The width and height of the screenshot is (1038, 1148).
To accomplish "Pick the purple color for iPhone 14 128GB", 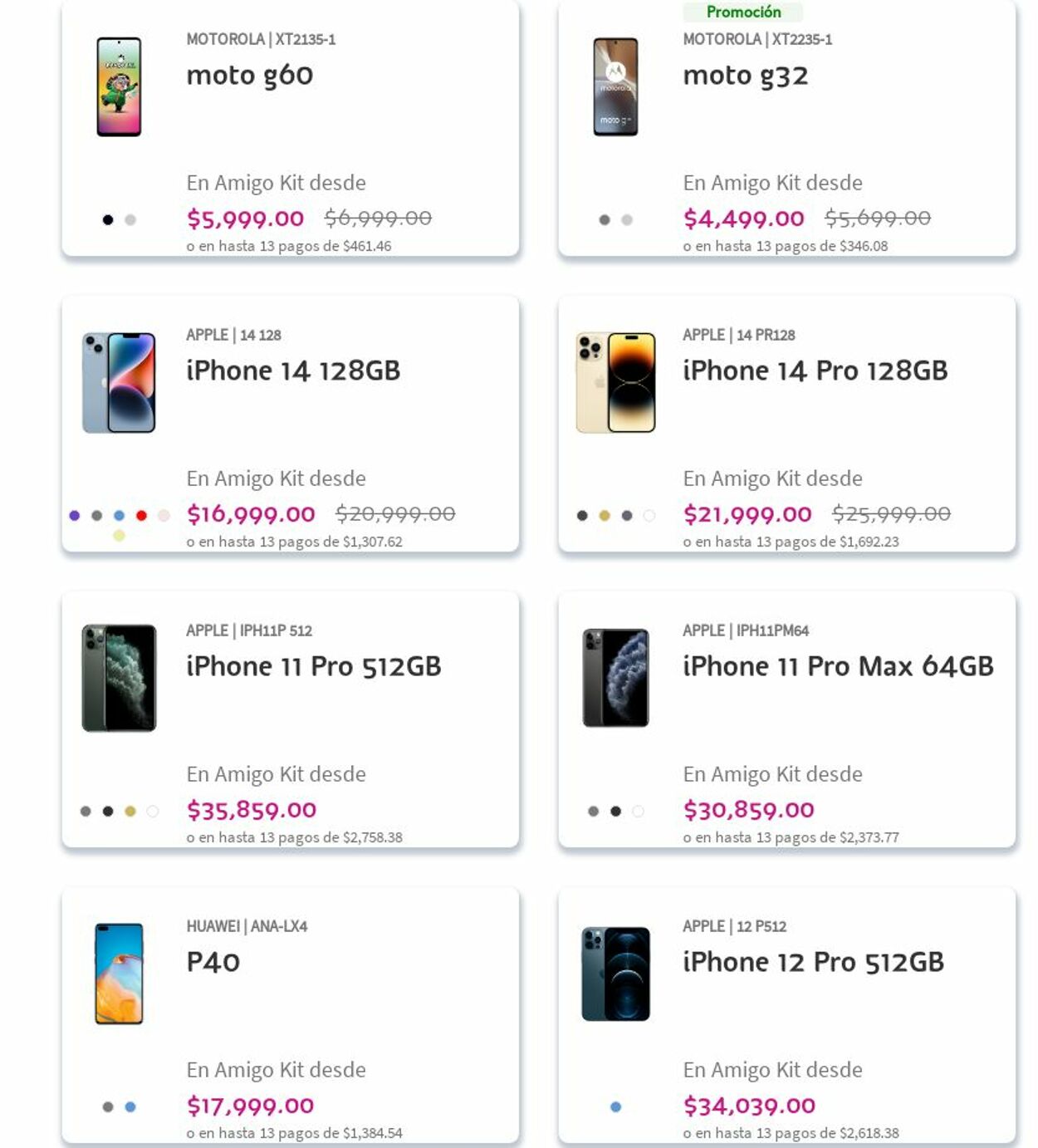I will pyautogui.click(x=75, y=516).
